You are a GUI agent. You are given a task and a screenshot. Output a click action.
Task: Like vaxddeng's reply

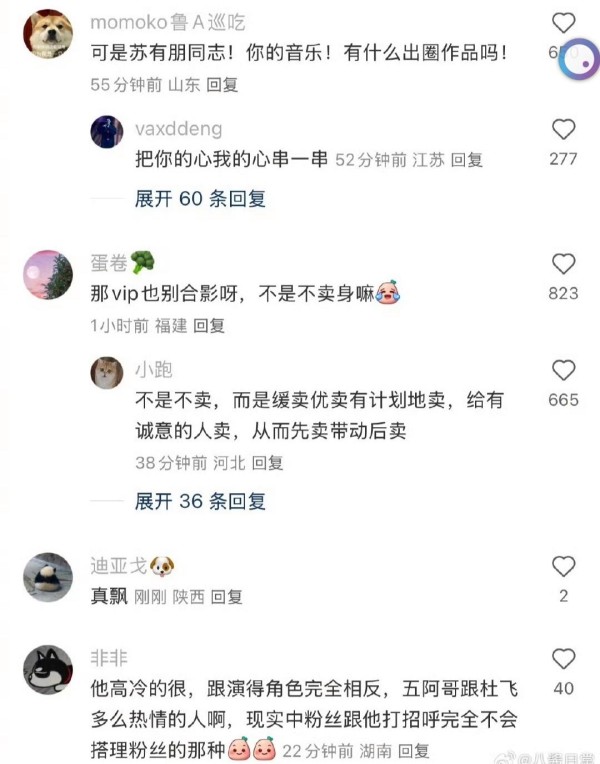564,129
